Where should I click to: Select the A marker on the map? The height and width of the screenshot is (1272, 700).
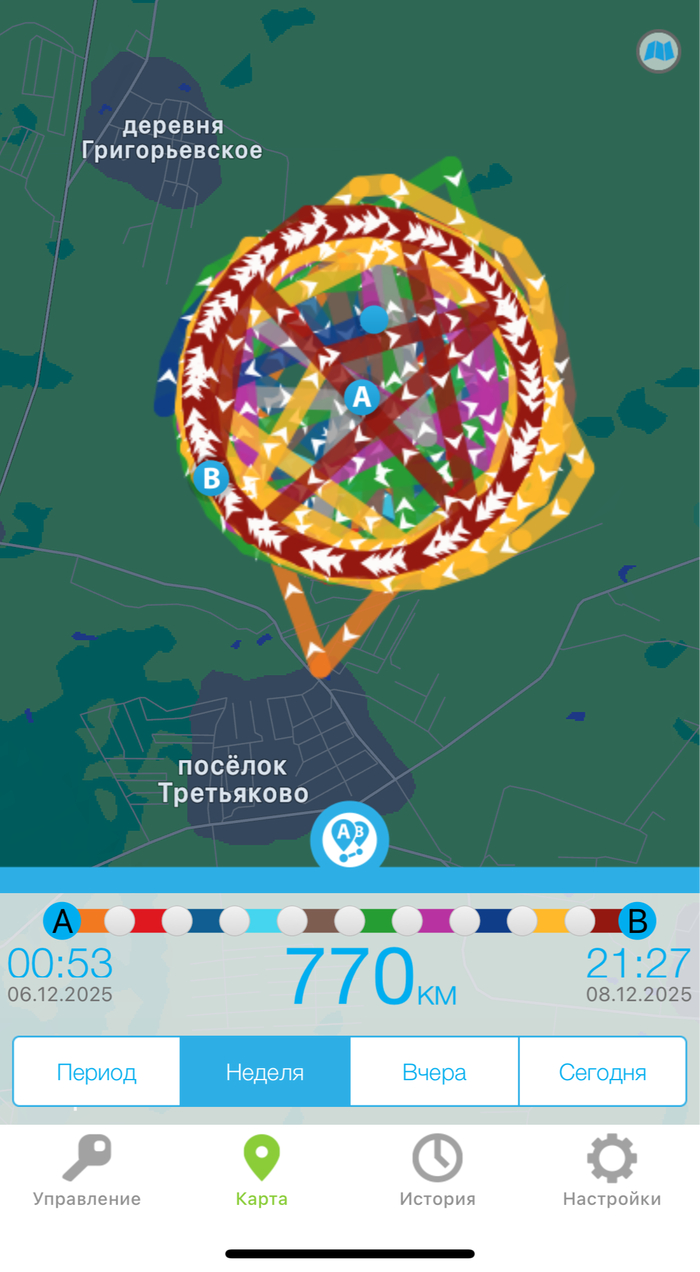(x=361, y=398)
